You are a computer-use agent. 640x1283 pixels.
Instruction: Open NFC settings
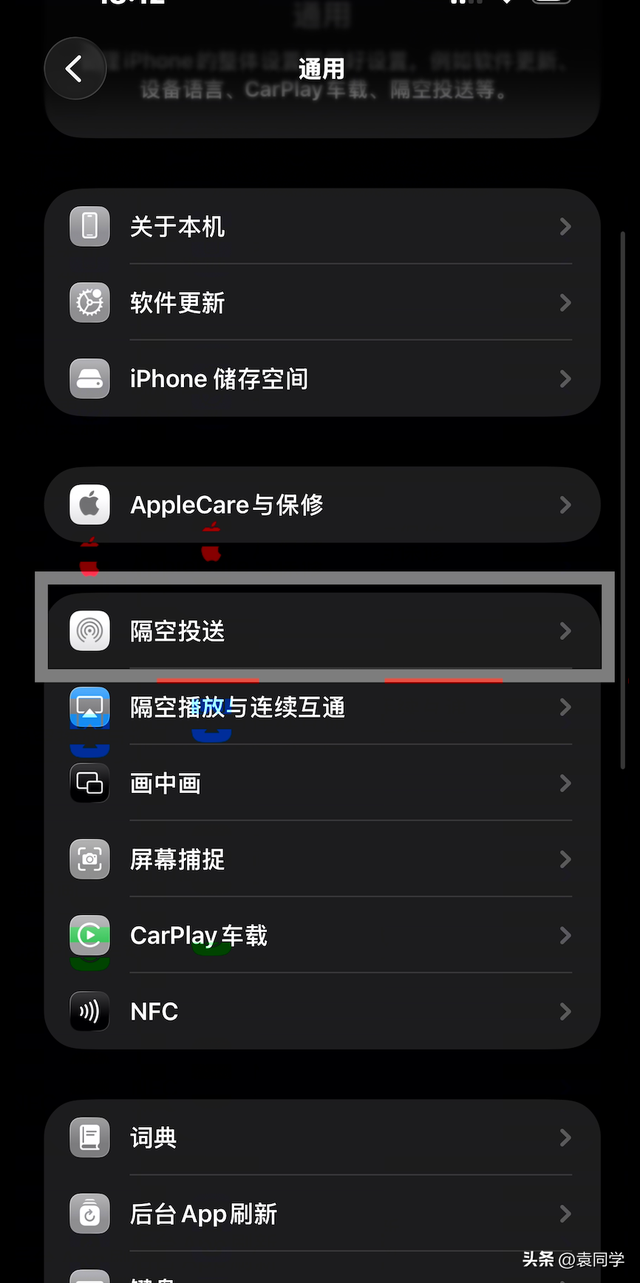click(320, 1012)
